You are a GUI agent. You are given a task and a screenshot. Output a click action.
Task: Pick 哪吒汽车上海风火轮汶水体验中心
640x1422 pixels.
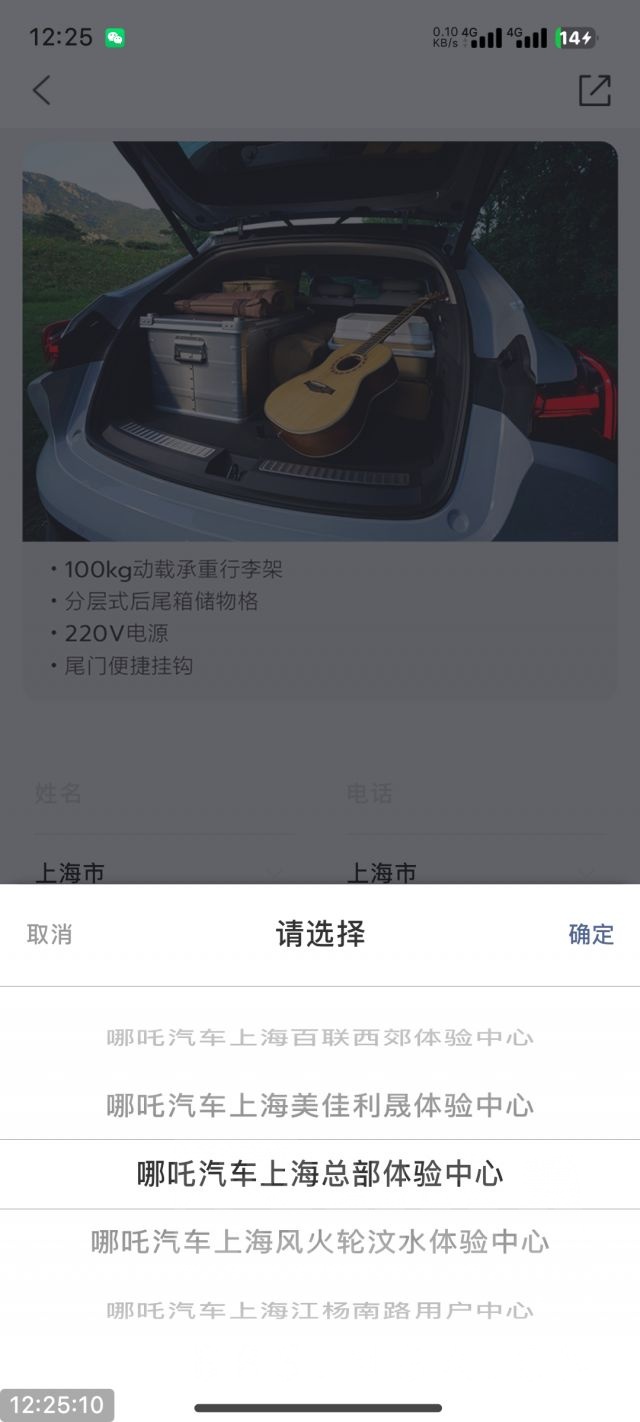click(x=320, y=1242)
